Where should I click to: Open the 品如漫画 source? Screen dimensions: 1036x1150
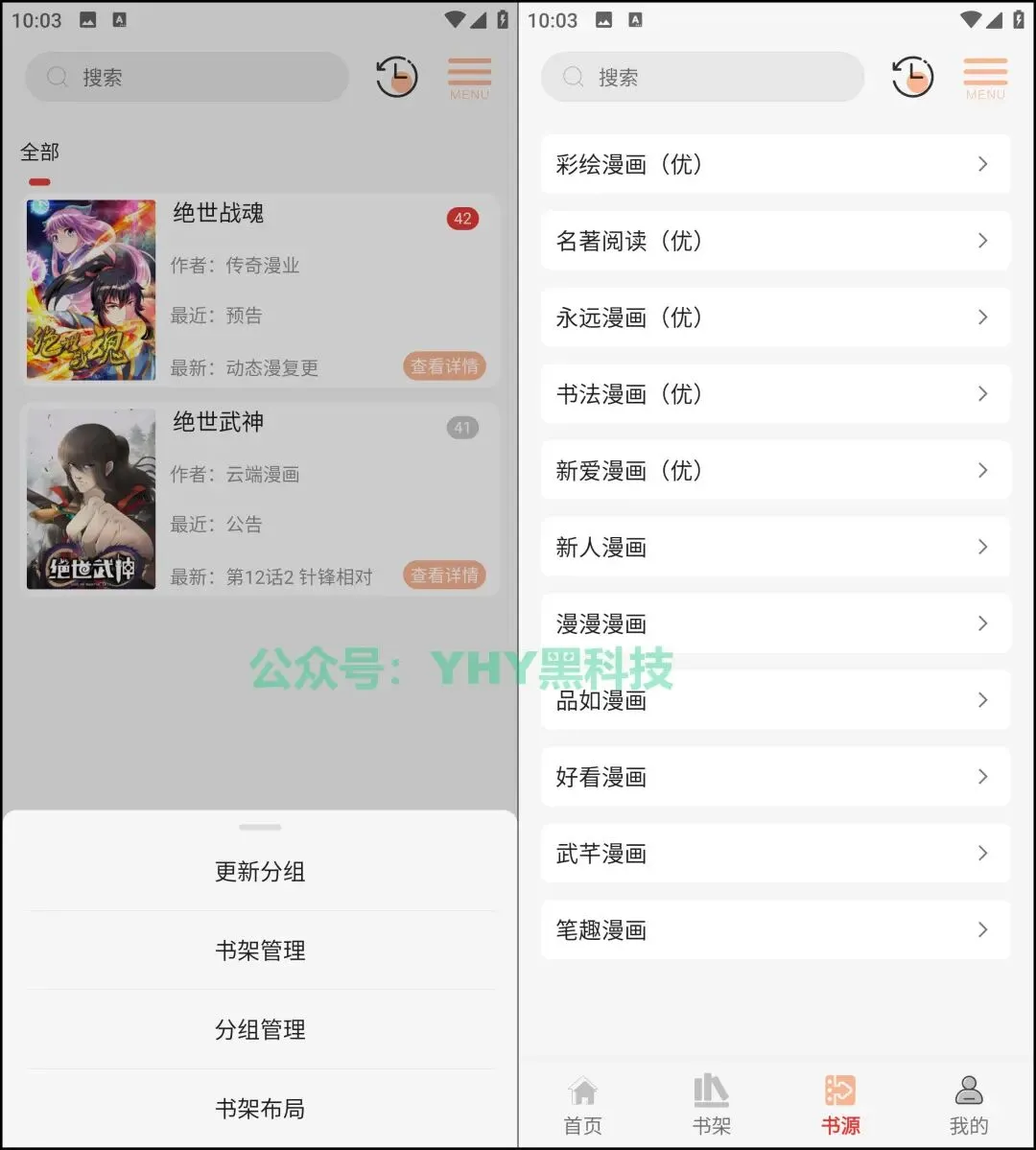[x=775, y=700]
